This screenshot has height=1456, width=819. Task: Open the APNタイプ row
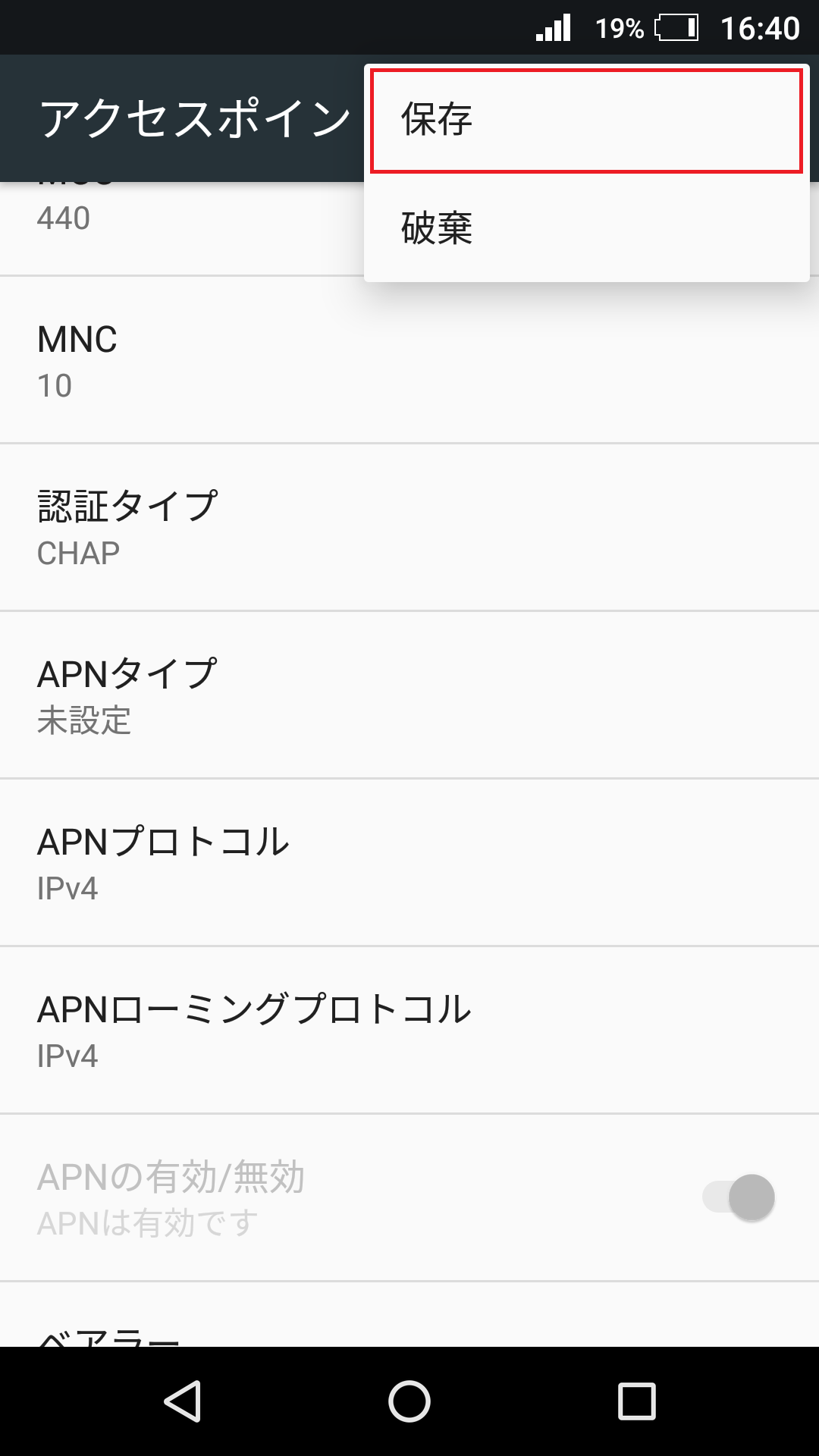coord(409,696)
